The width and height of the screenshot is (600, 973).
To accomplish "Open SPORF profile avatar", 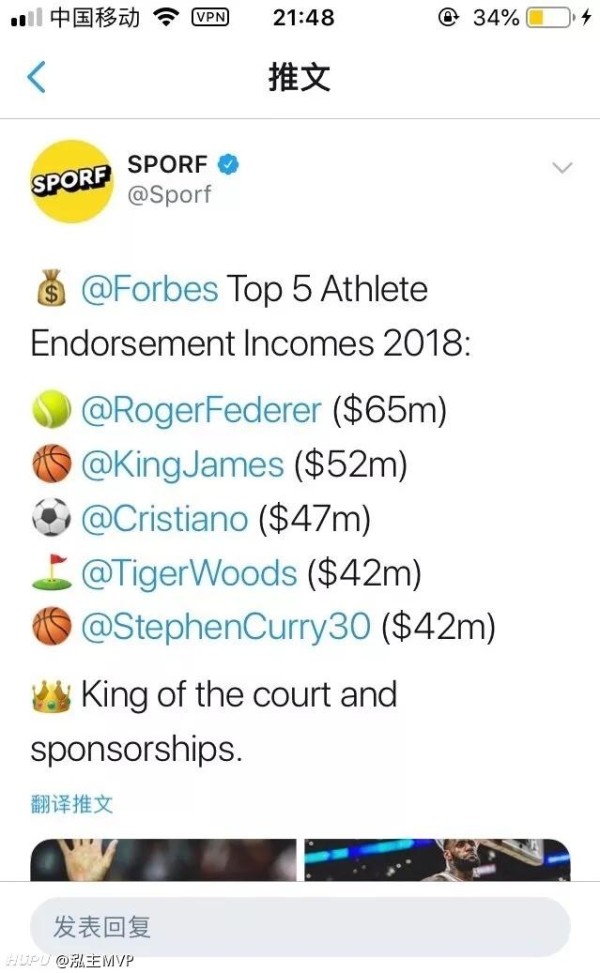I will 72,181.
